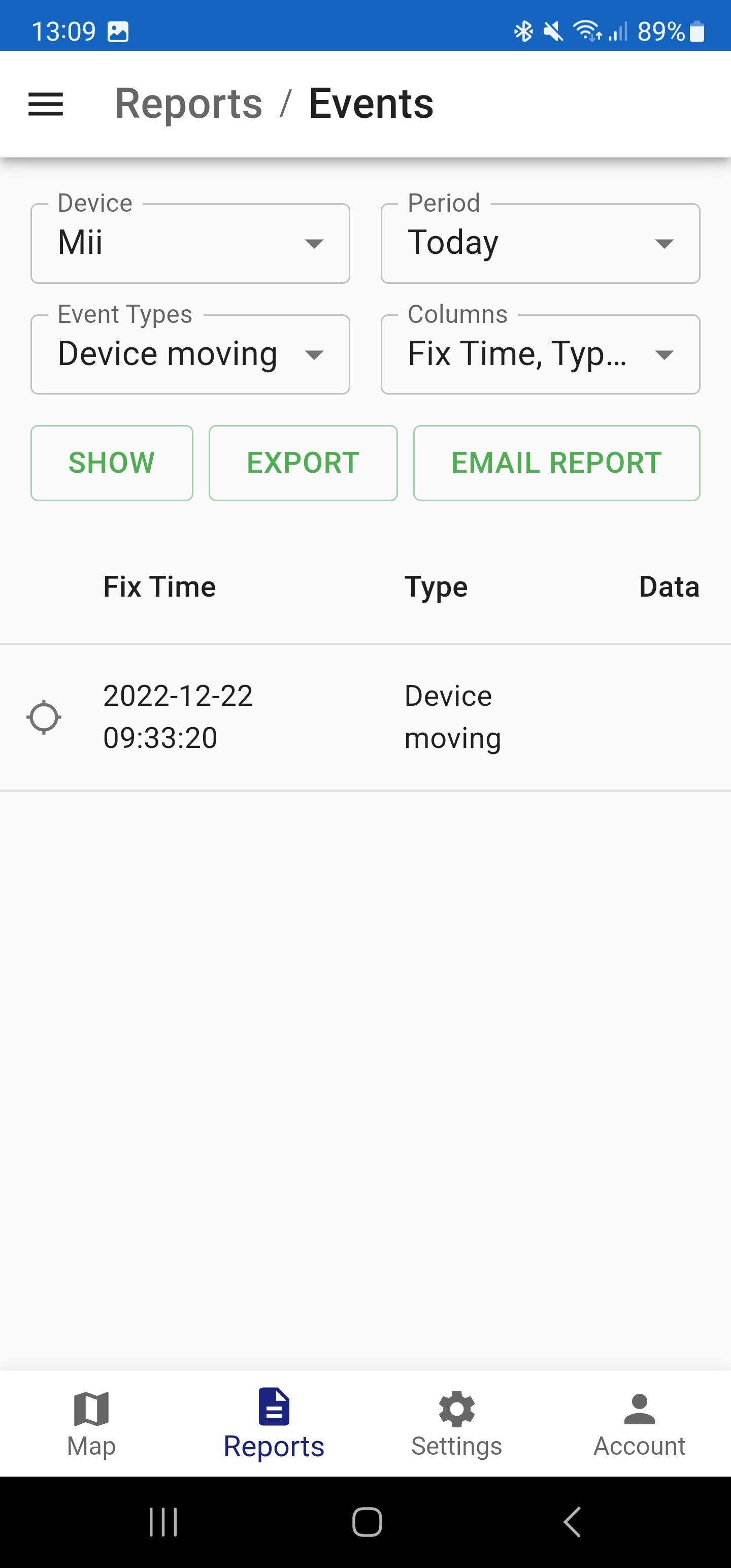Expand the Period dropdown set to Today

pyautogui.click(x=540, y=243)
